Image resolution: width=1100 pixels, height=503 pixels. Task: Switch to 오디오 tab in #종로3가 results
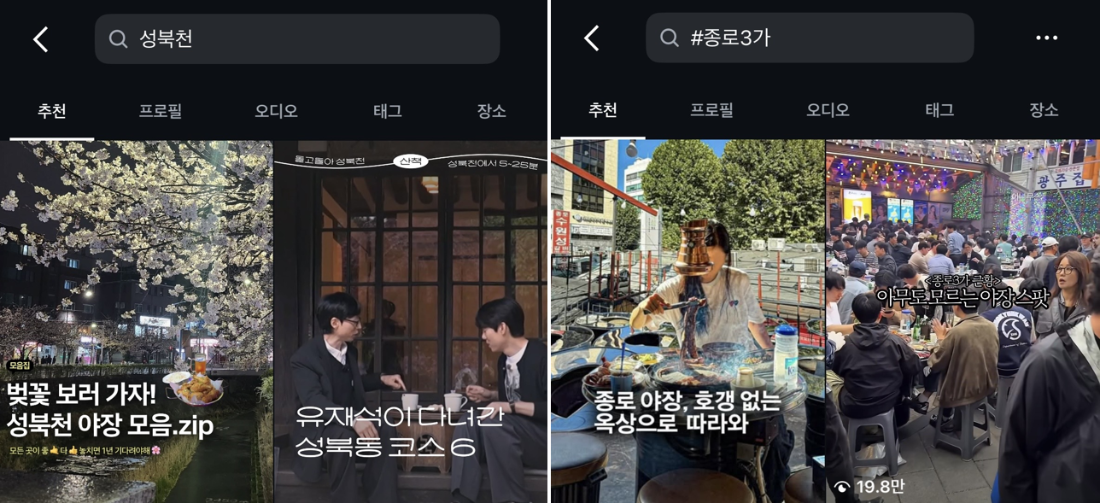[827, 110]
